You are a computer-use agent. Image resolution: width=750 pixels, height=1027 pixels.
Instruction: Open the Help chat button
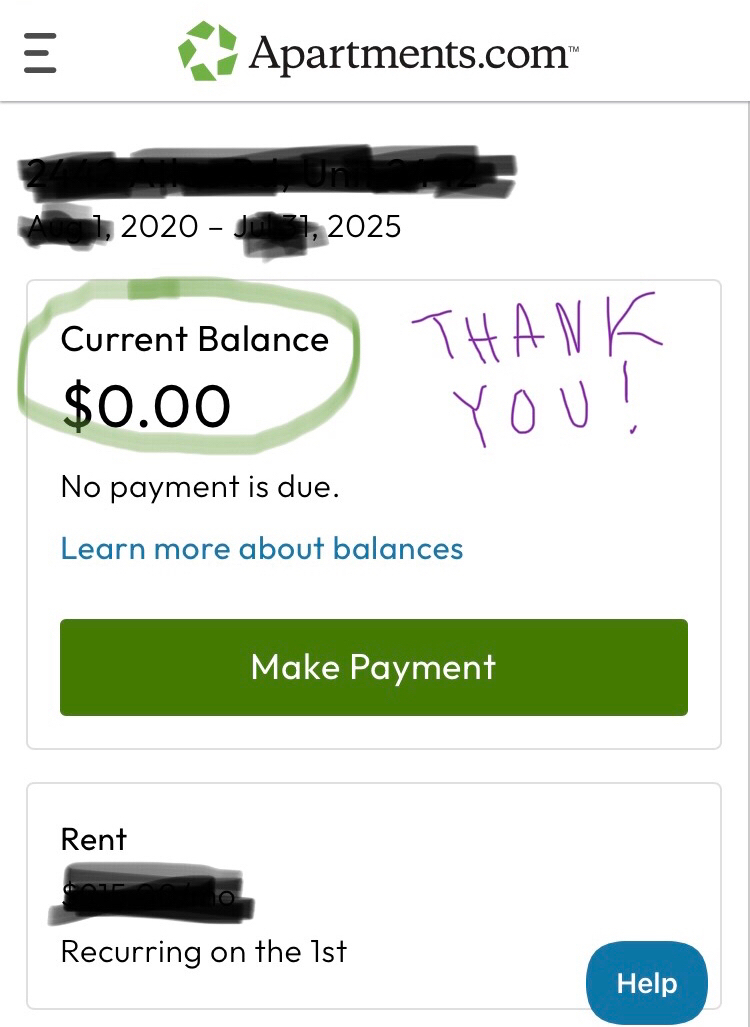pyautogui.click(x=646, y=983)
